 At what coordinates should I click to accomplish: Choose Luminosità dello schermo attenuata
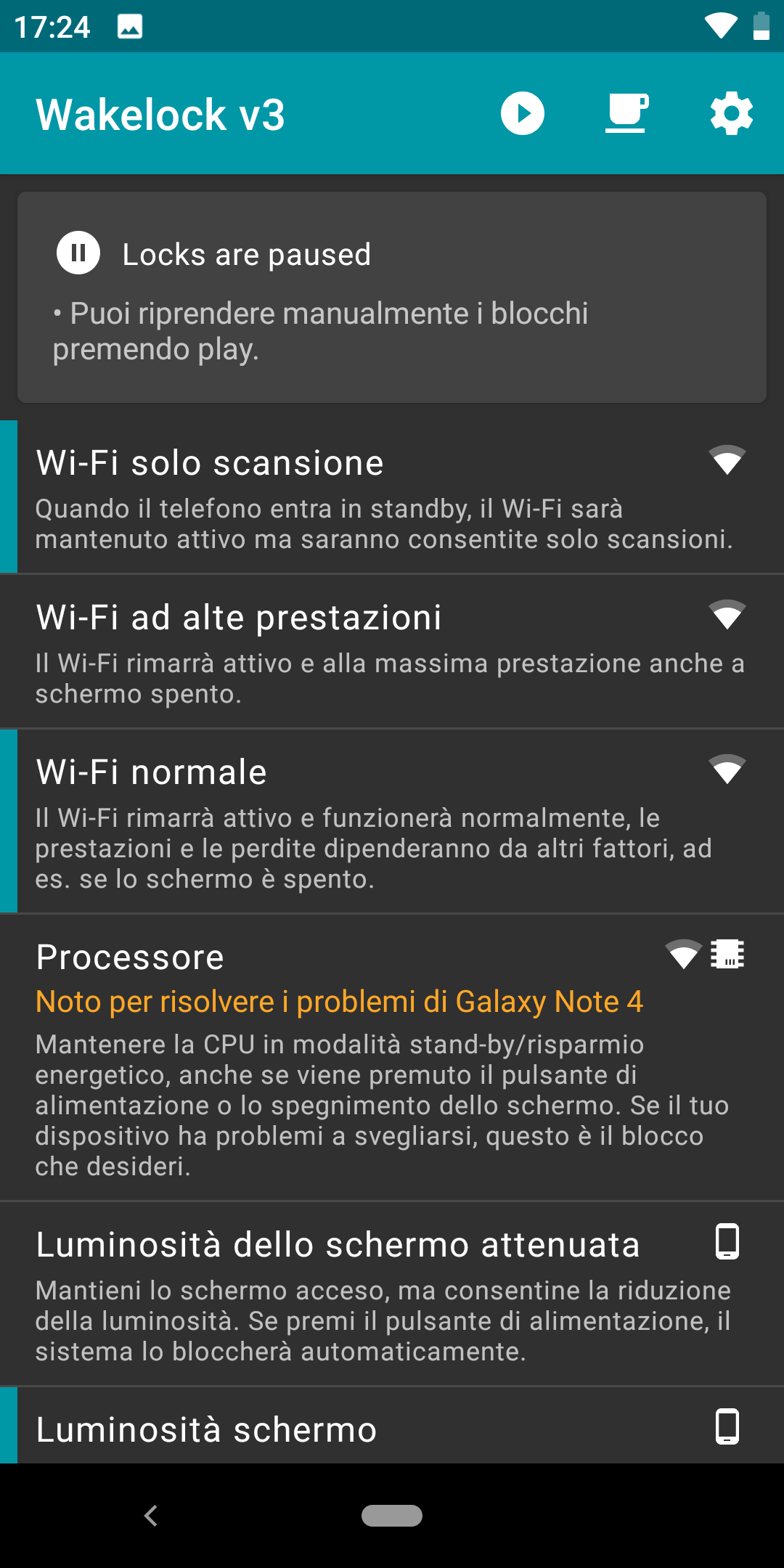coord(392,1294)
